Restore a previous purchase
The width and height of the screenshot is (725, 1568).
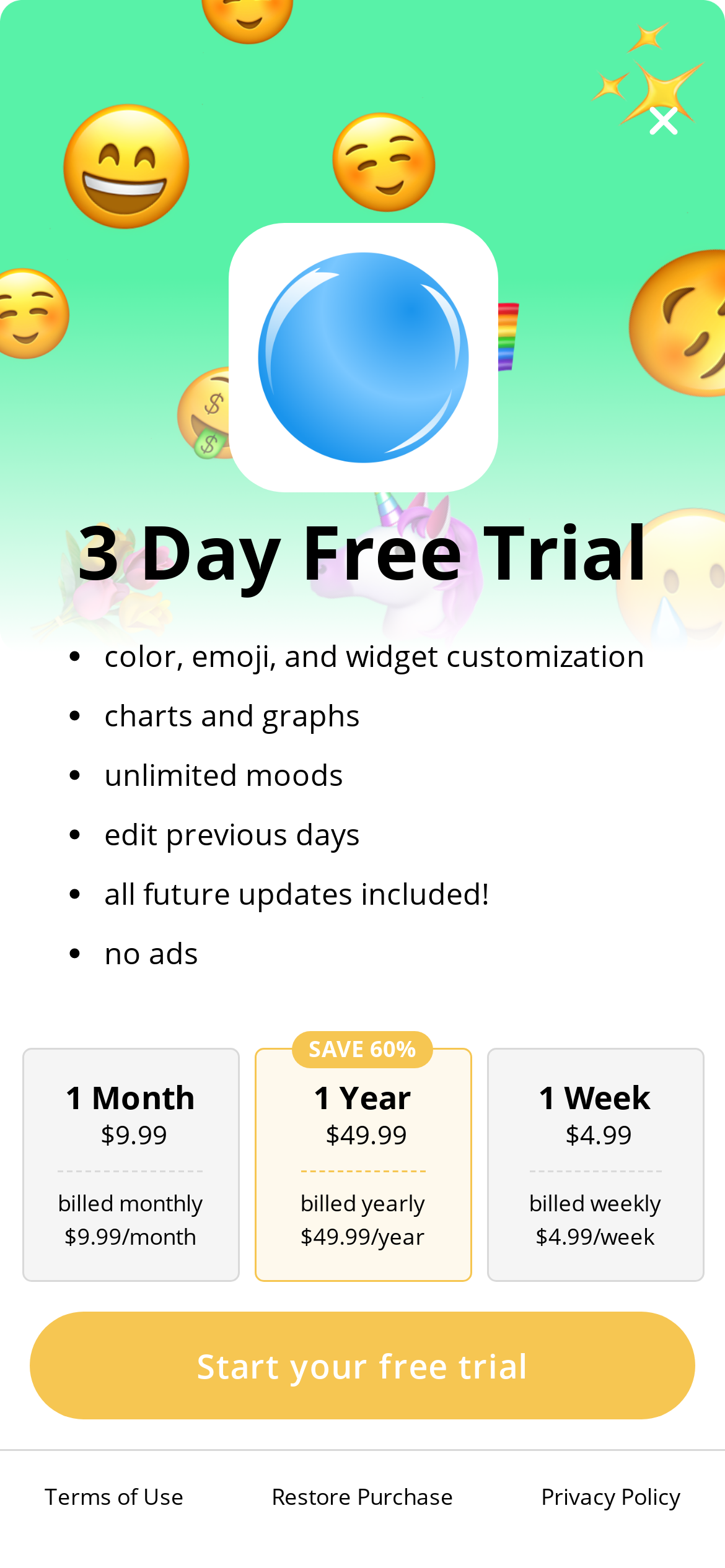click(x=362, y=1497)
